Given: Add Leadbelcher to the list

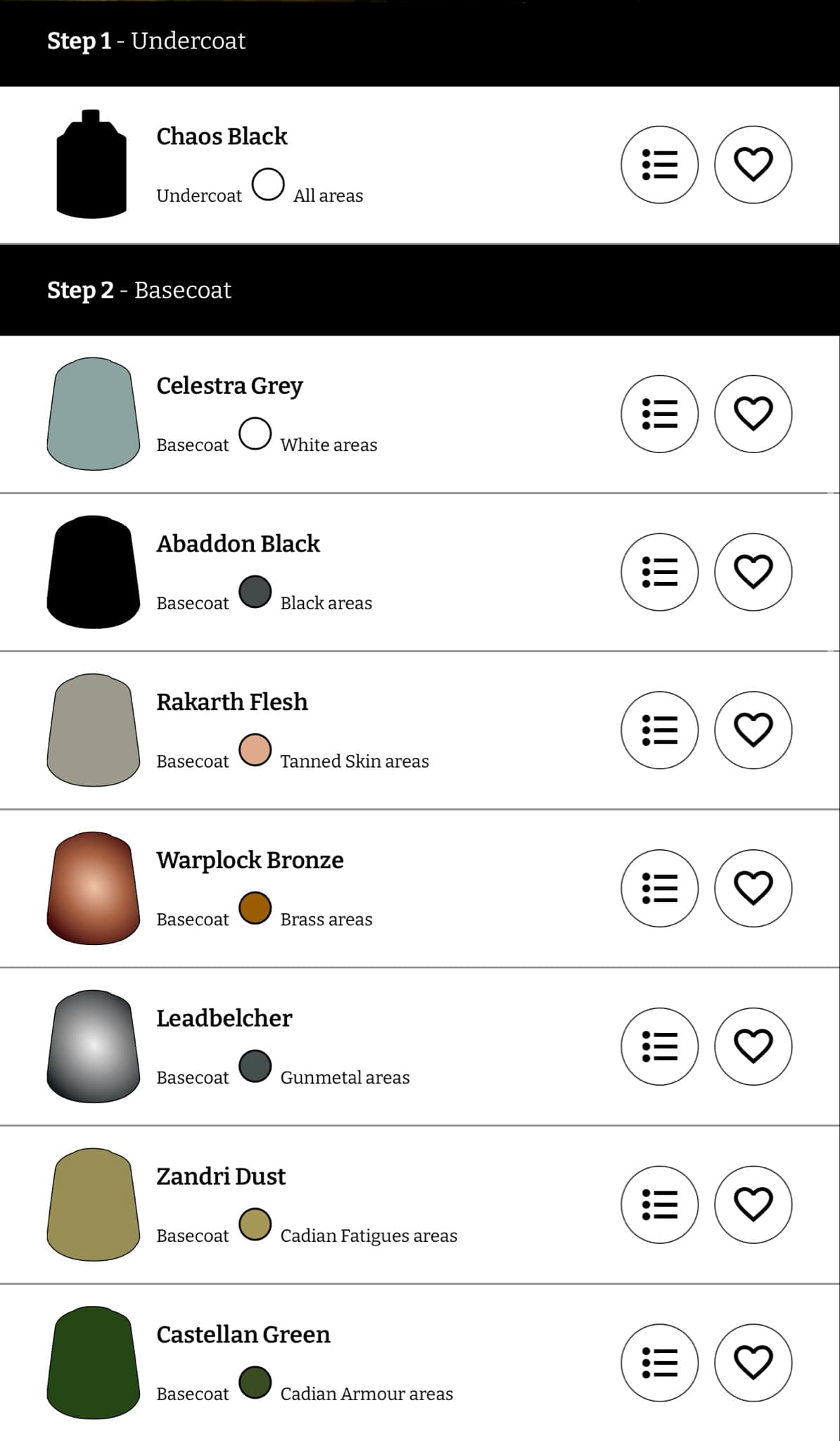Looking at the screenshot, I should (659, 1047).
